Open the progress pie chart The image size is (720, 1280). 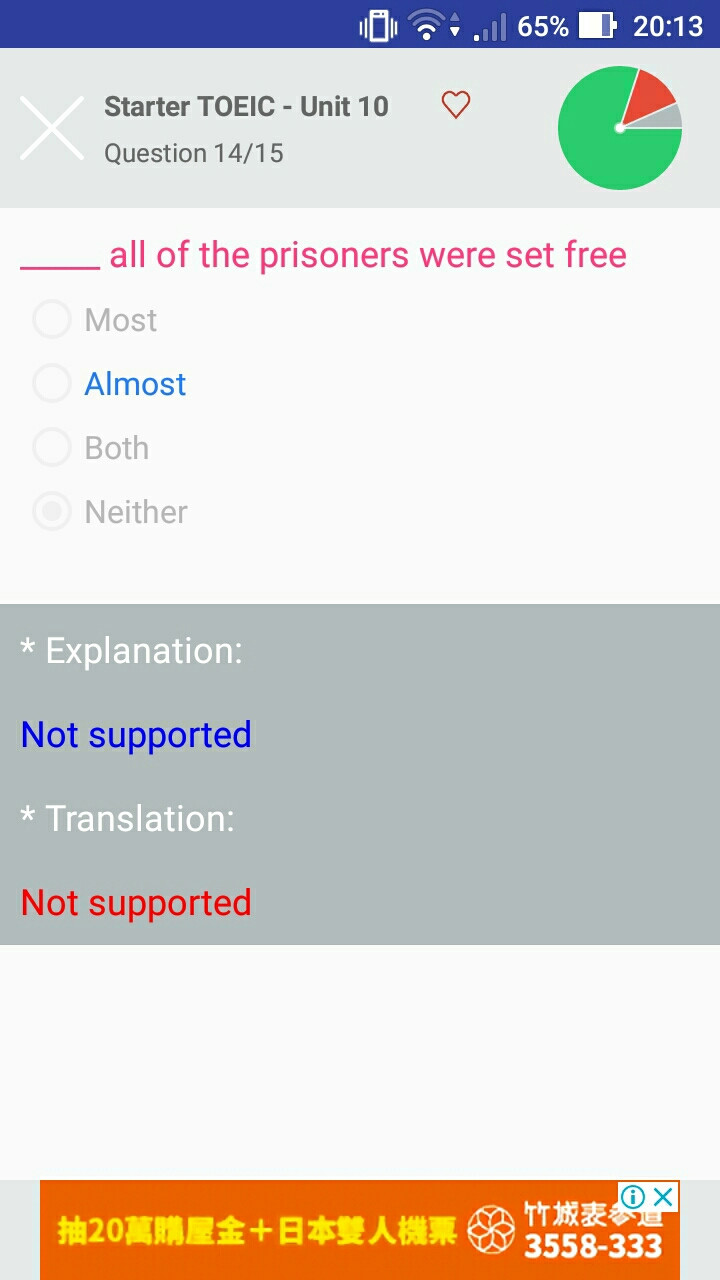point(620,128)
